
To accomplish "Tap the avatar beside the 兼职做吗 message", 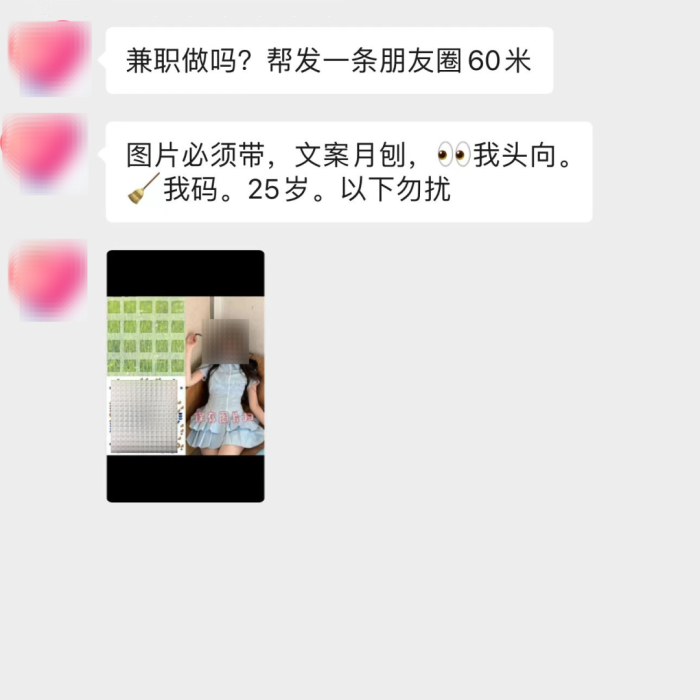I will pyautogui.click(x=48, y=58).
